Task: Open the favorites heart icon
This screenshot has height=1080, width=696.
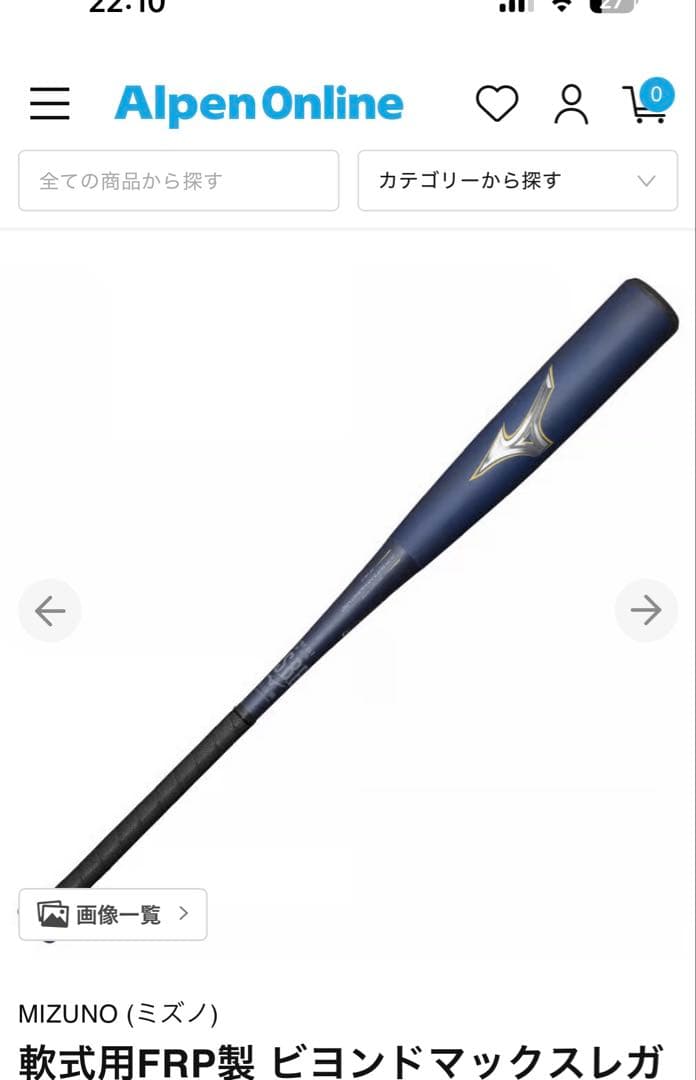Action: tap(496, 104)
